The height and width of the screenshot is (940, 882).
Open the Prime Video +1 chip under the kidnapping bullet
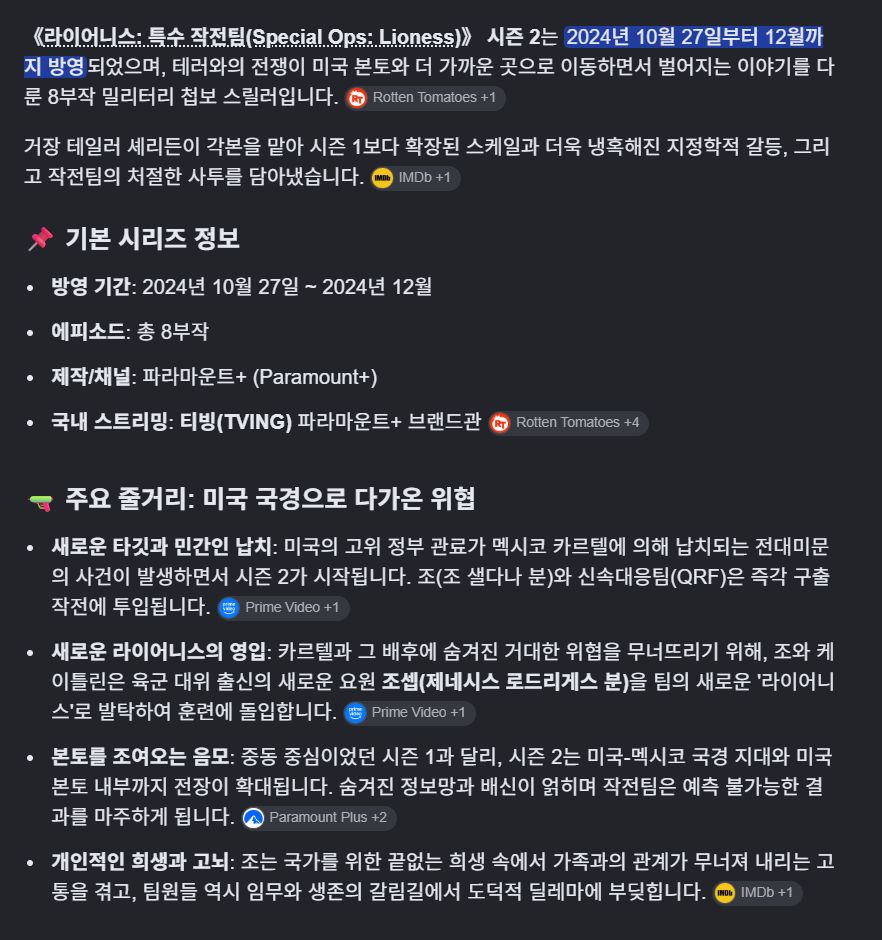coord(283,607)
